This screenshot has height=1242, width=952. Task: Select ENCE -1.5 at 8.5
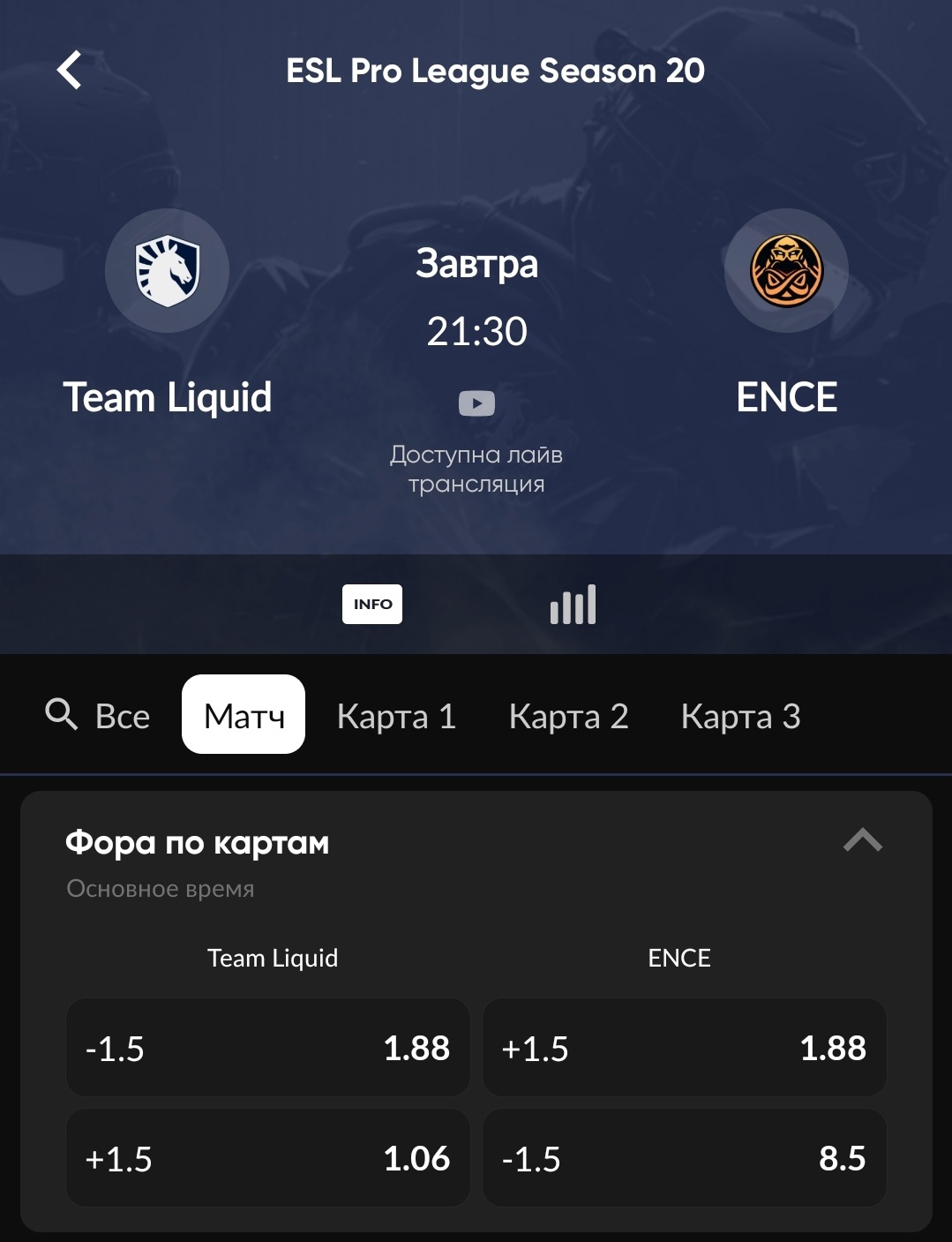[684, 1158]
